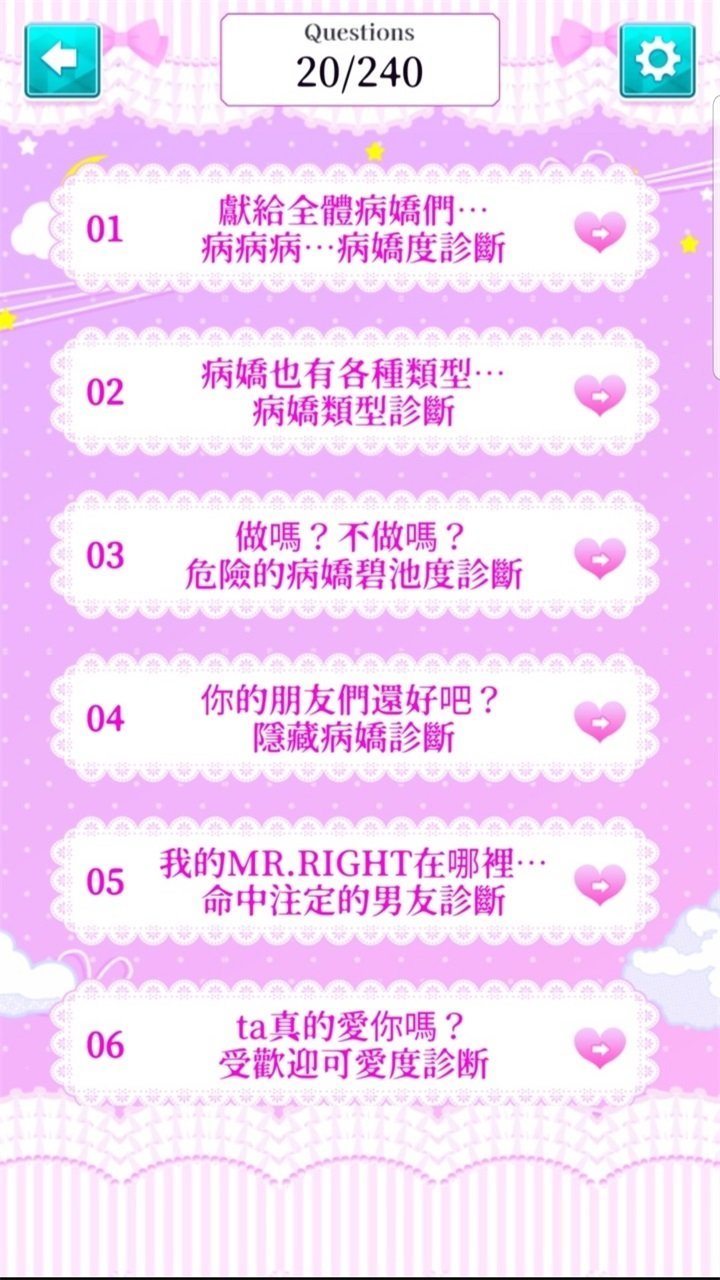
Task: Open the 病嬌類型診斷 quiz entry
Action: [x=355, y=393]
